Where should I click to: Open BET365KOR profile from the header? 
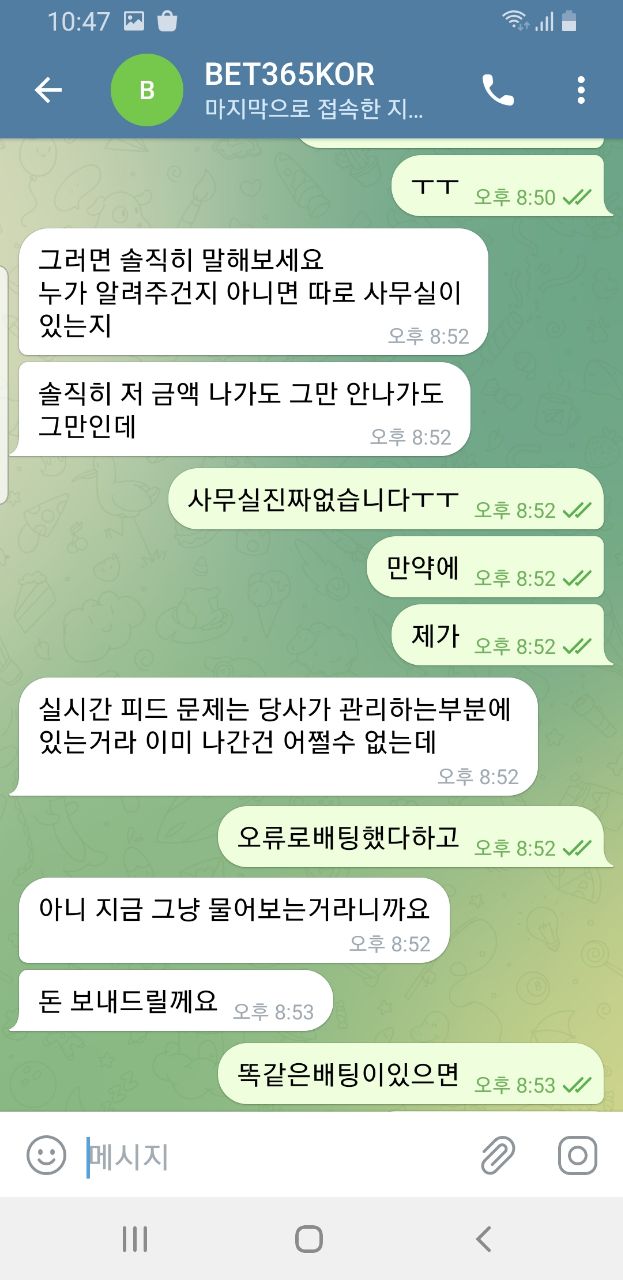[x=290, y=90]
